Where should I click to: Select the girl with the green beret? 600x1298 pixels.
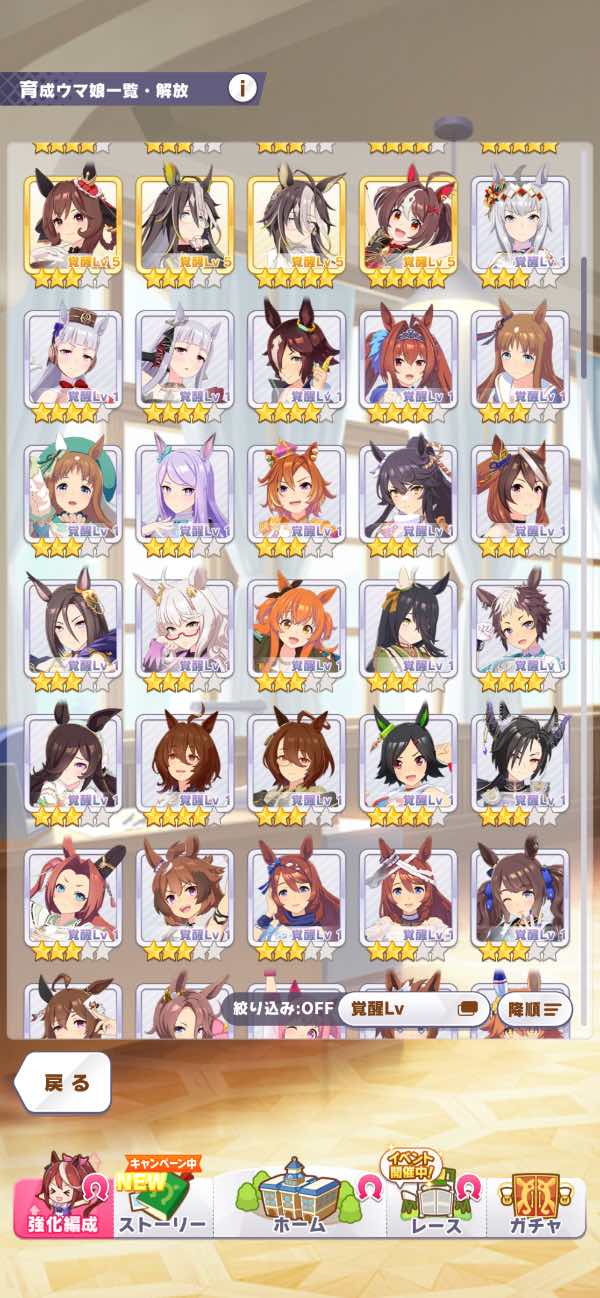coord(72,494)
